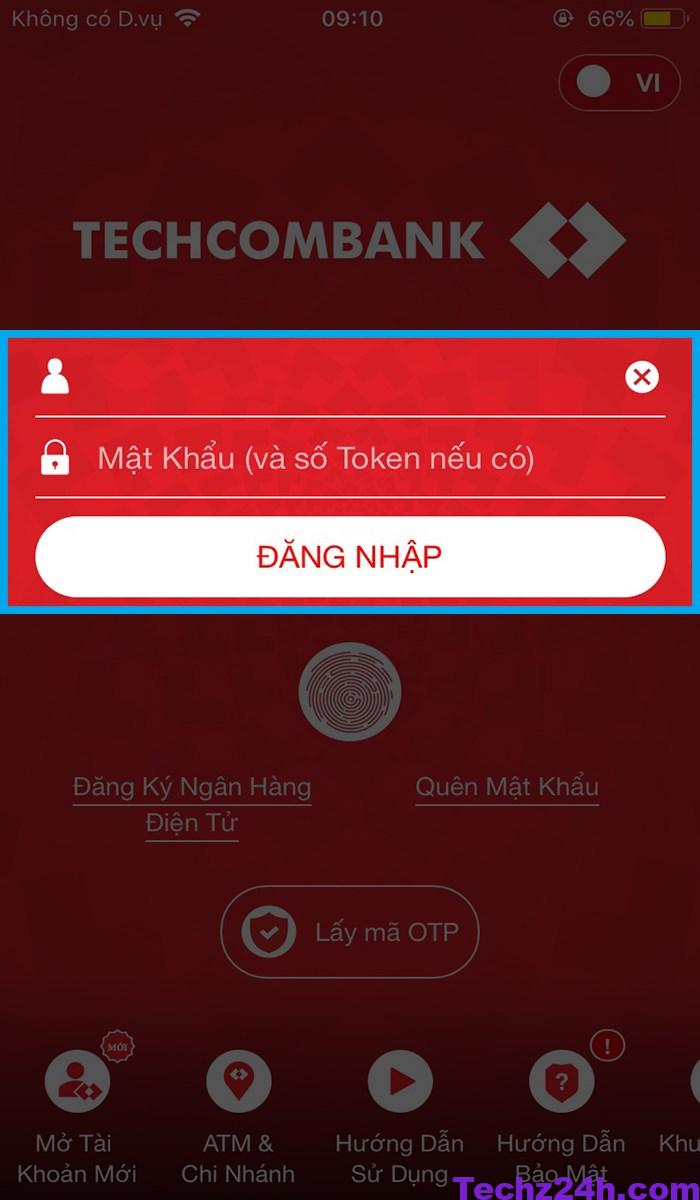Viewport: 700px width, 1200px height.
Task: Toggle the VI language switch
Action: [619, 83]
